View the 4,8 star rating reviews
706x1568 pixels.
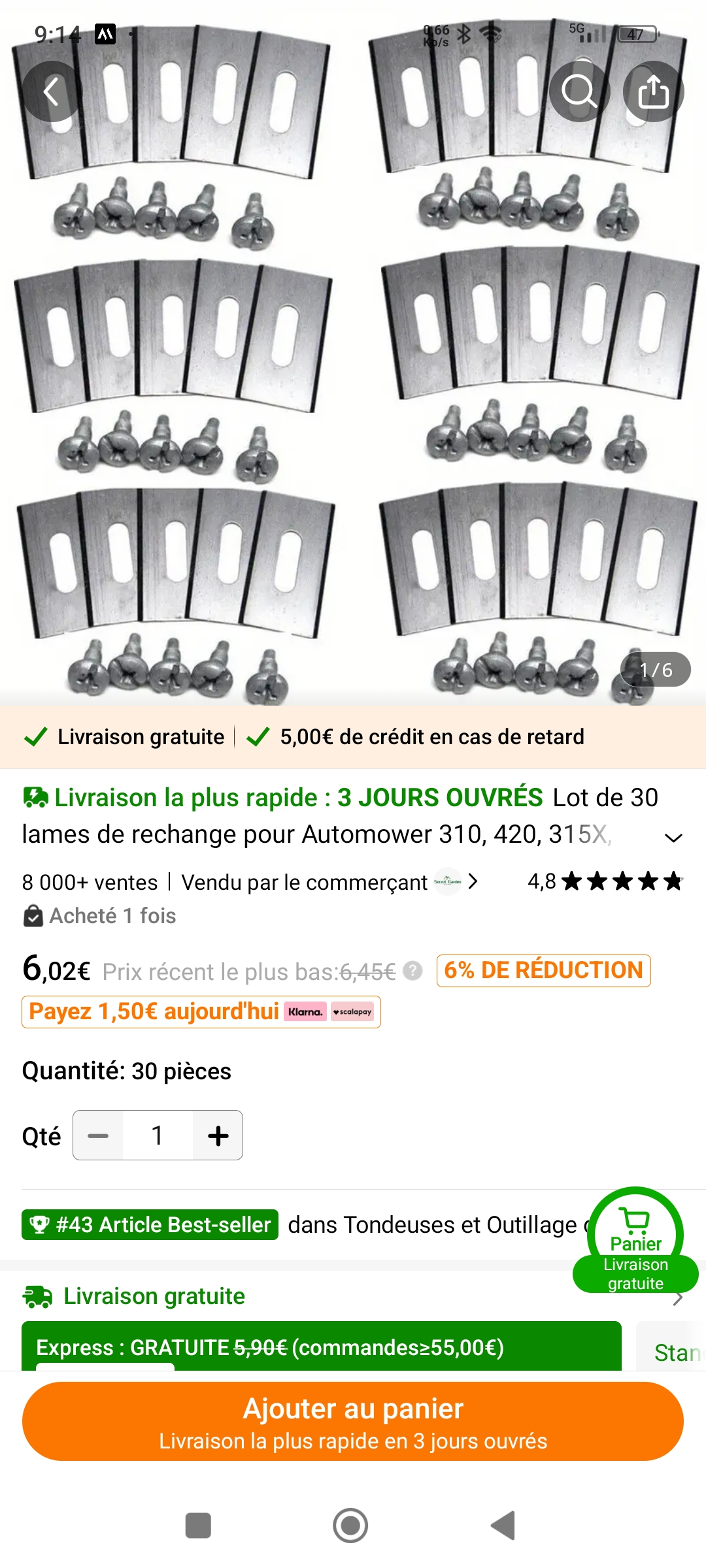605,882
